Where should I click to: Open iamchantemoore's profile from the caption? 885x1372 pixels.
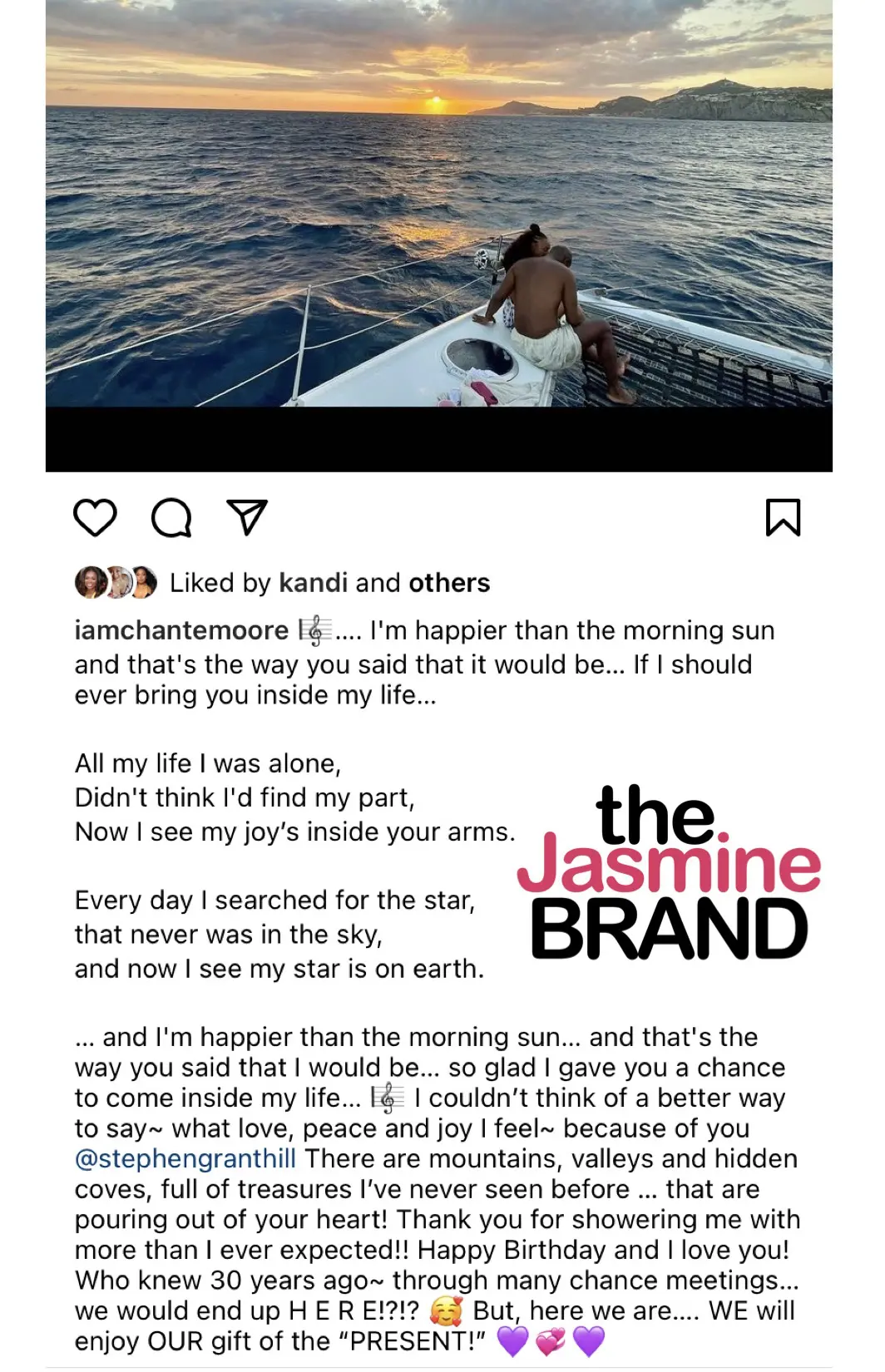click(180, 630)
